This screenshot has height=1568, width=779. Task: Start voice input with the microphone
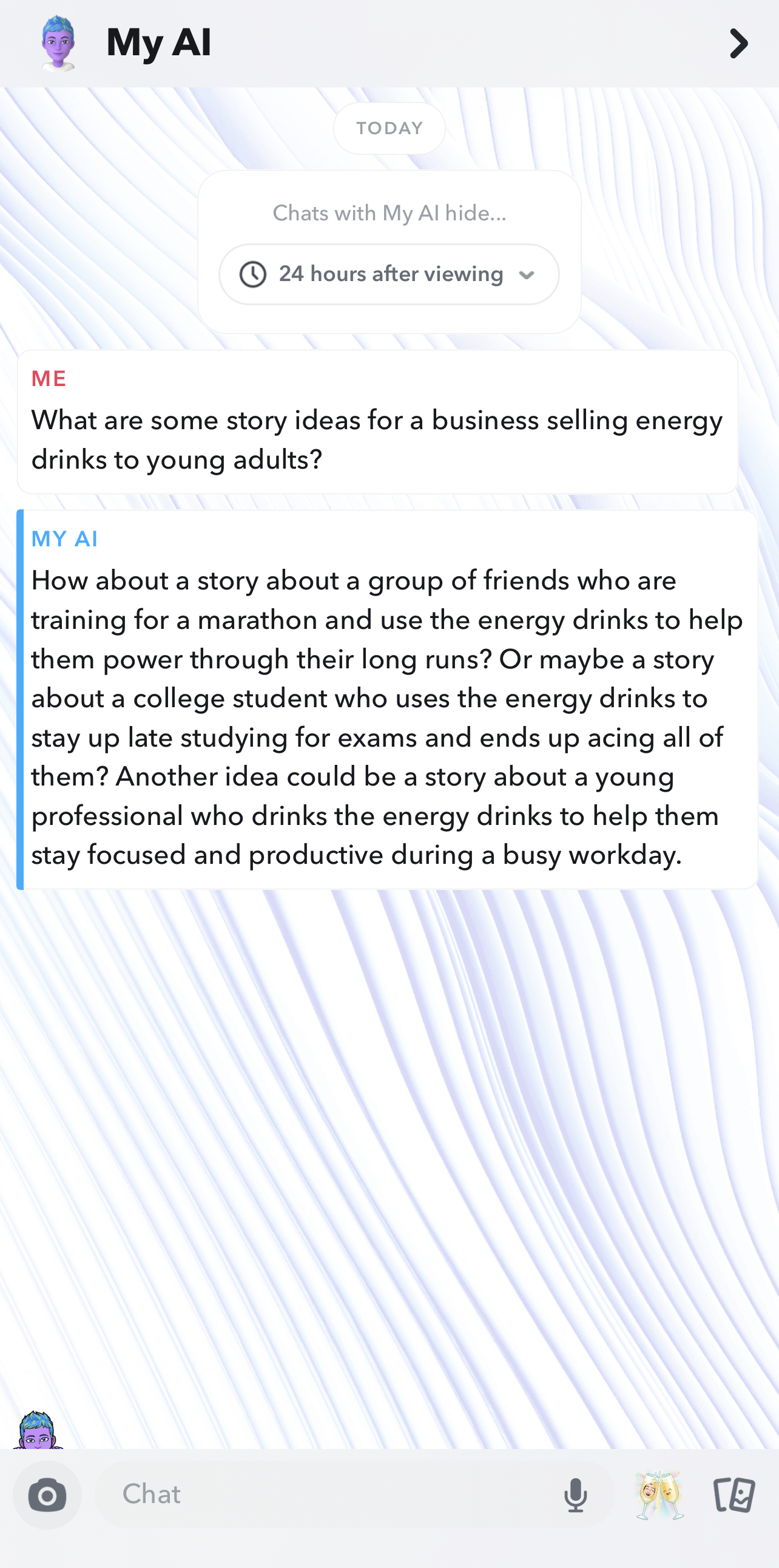pyautogui.click(x=575, y=1496)
